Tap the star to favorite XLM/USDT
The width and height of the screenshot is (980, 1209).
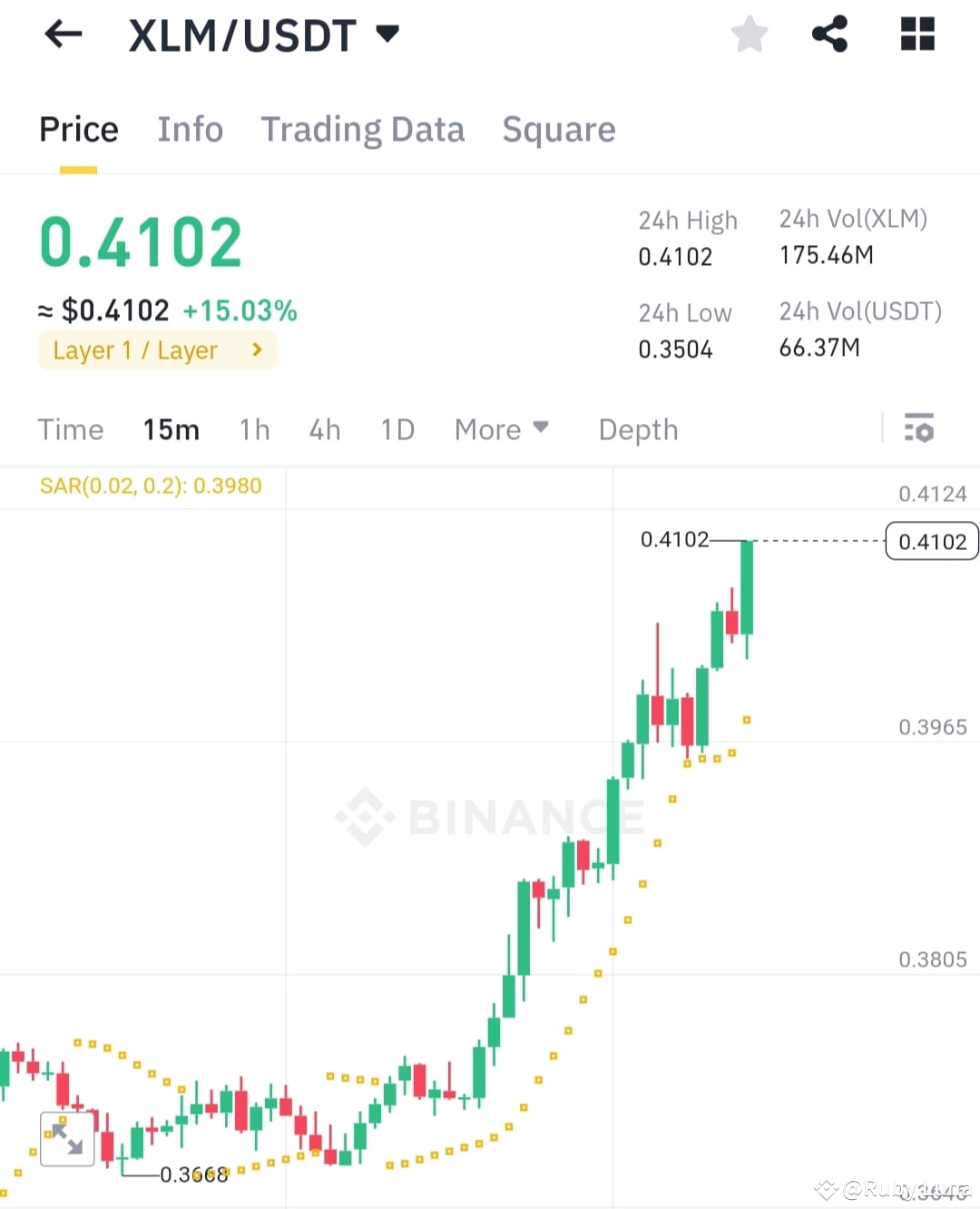tap(749, 34)
